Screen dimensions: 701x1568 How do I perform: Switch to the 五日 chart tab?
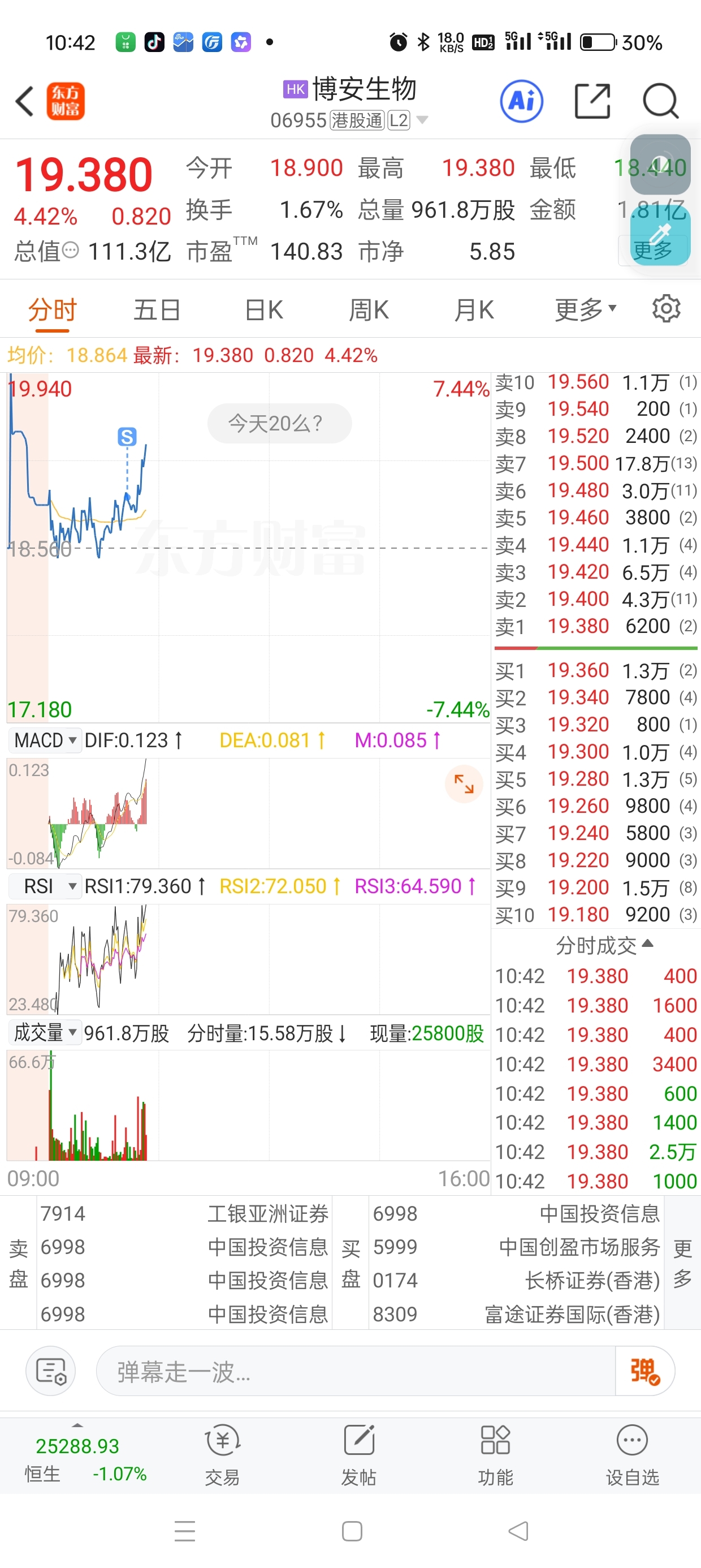click(157, 310)
